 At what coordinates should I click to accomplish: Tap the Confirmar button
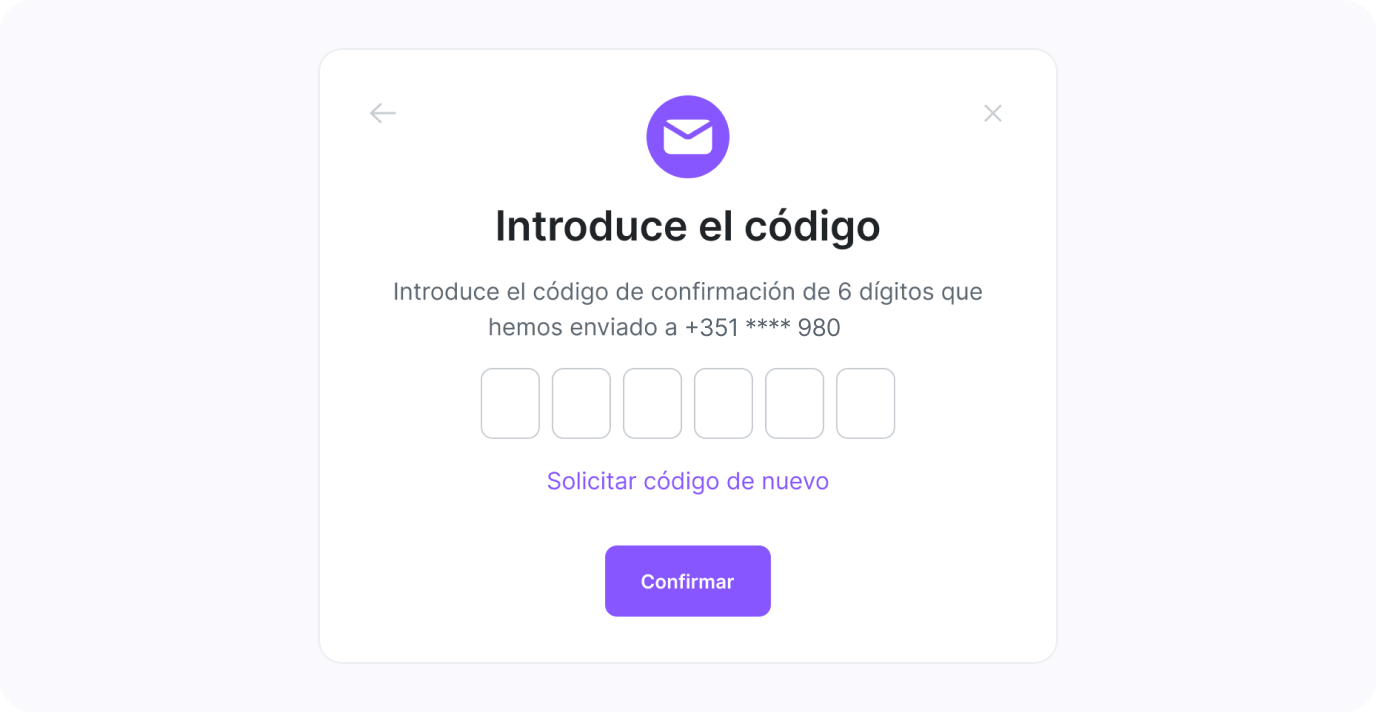click(x=687, y=581)
